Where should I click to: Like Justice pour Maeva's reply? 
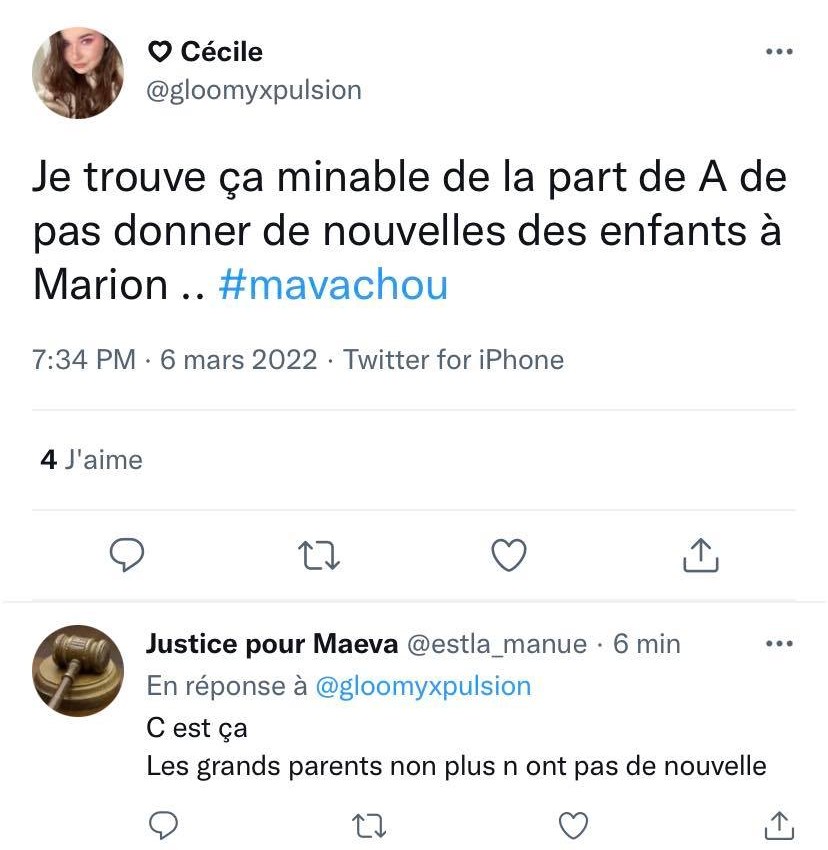572,824
